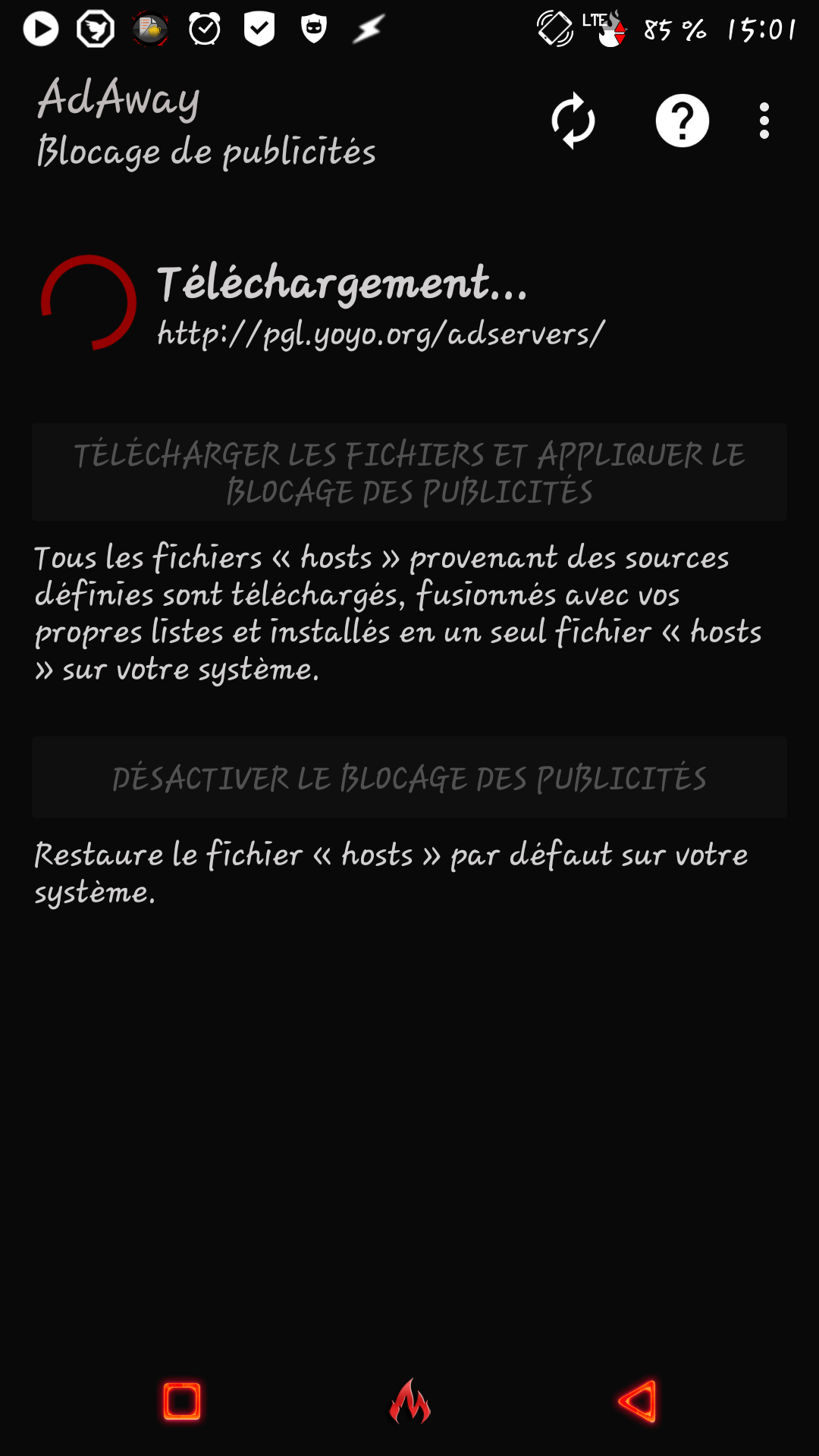Tap Désactiver le blocage des publicités
819x1456 pixels.
click(409, 777)
